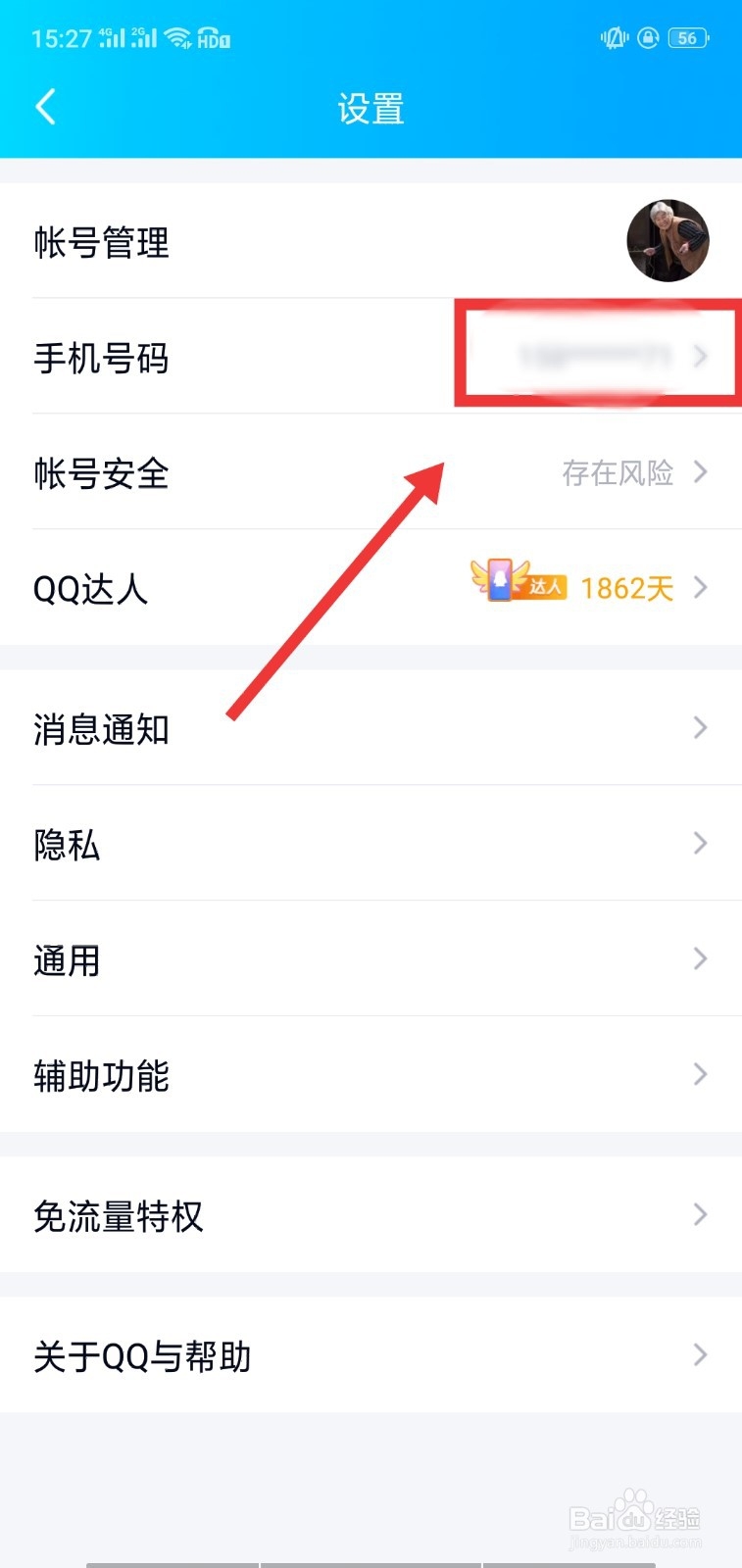
Task: Tap the highlighted phone number field
Action: coord(588,356)
